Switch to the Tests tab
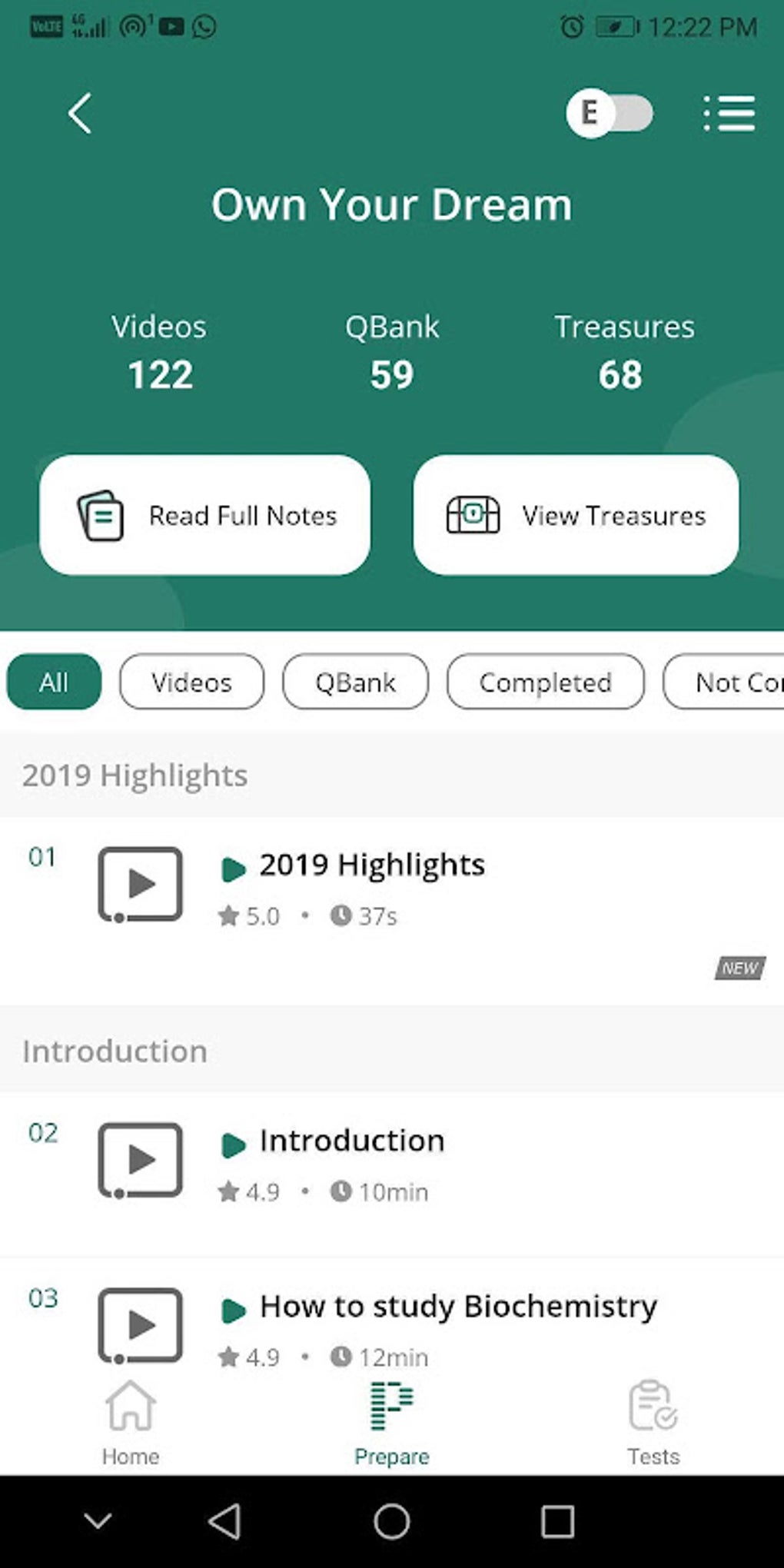Screen dimensions: 784x1568 point(653,1423)
